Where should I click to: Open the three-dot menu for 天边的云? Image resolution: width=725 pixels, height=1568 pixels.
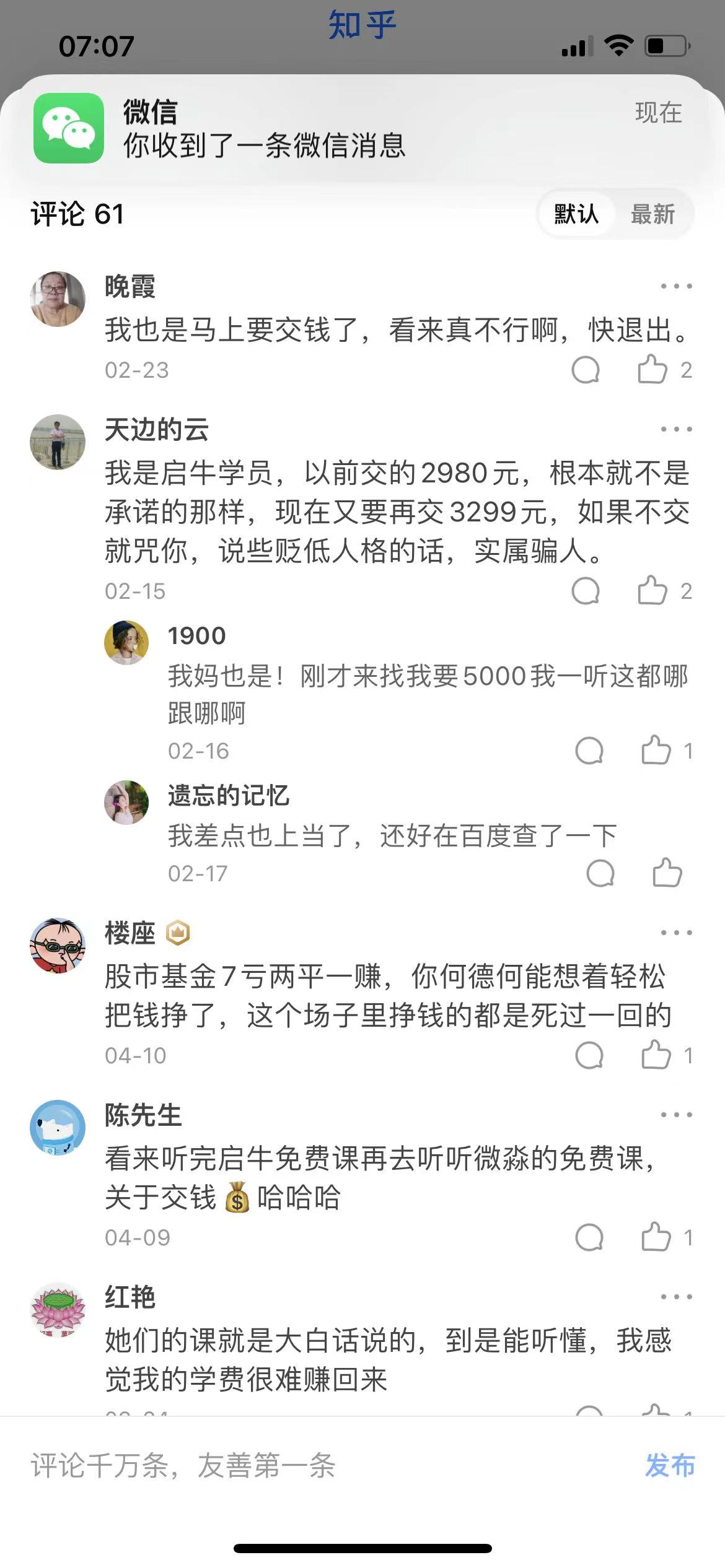click(x=675, y=429)
